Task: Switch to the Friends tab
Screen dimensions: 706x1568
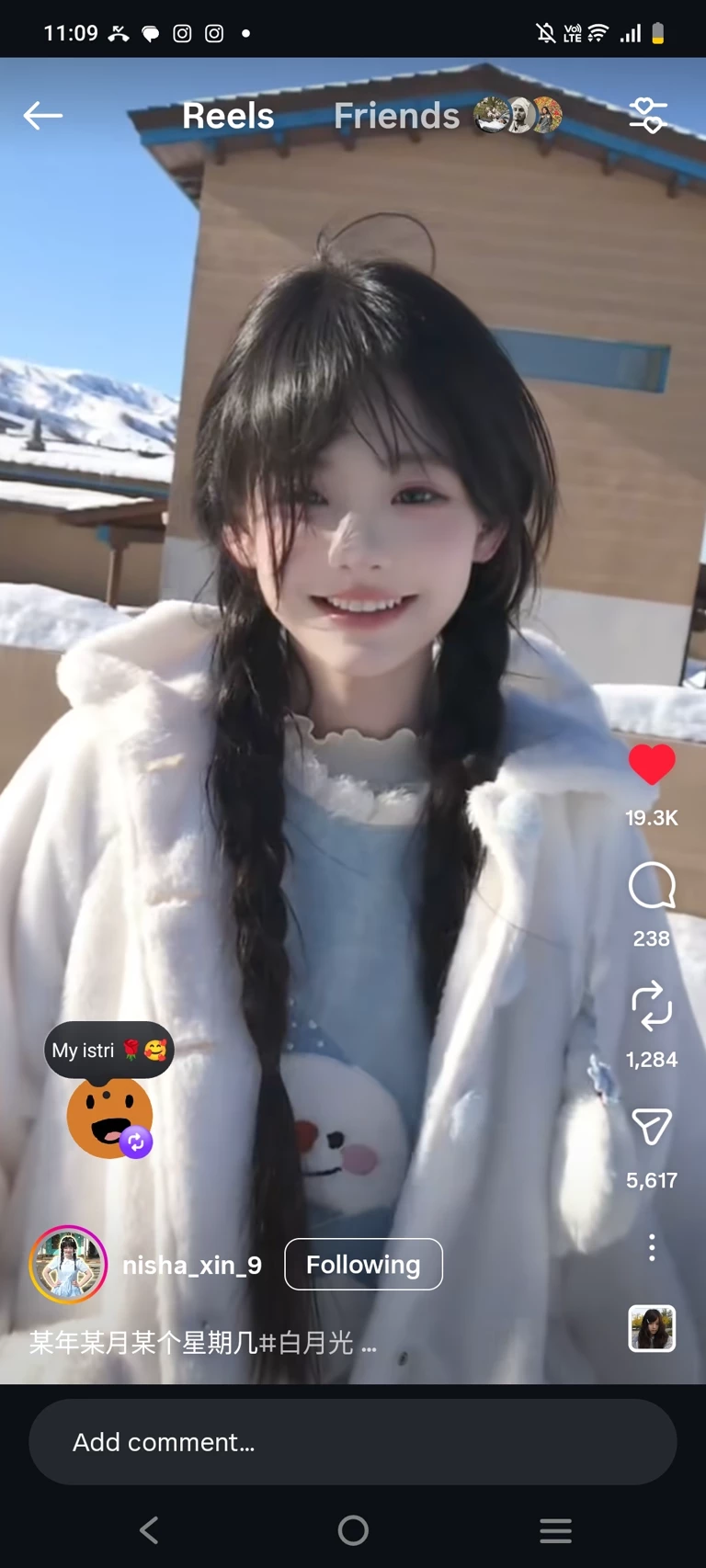Action: coord(396,116)
